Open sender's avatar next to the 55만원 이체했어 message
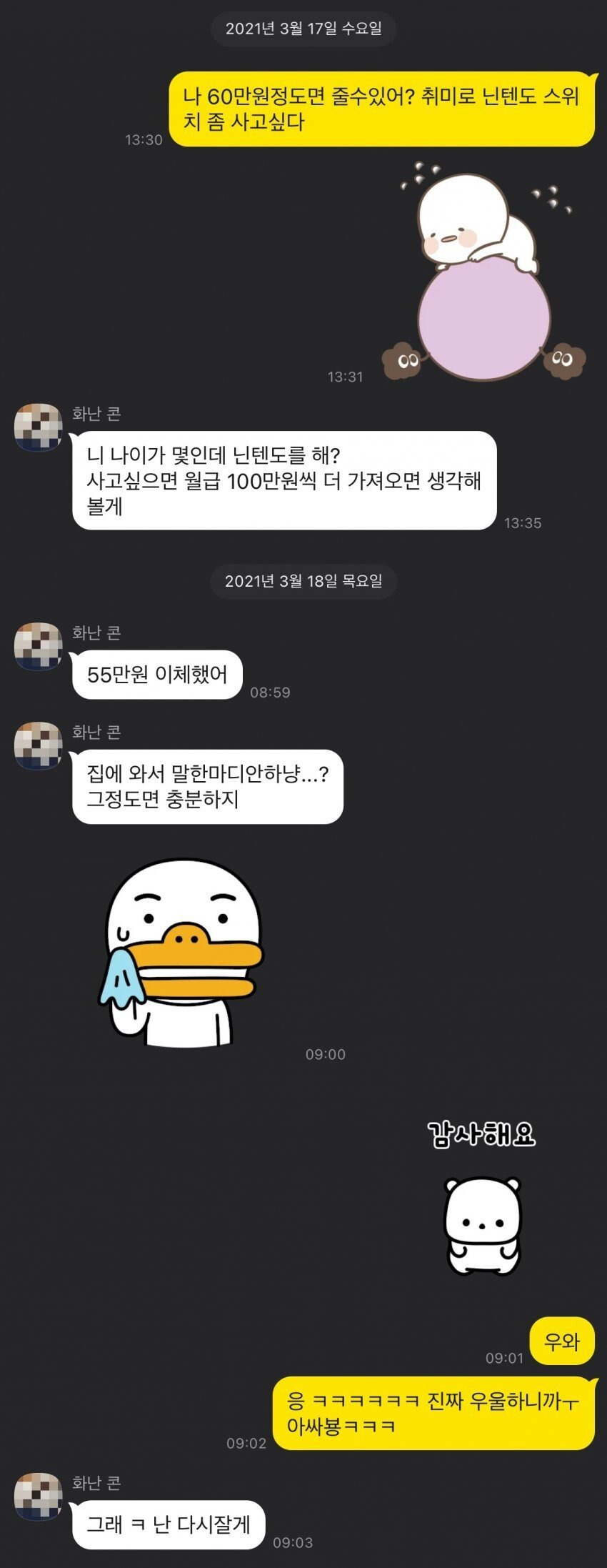 point(39,646)
